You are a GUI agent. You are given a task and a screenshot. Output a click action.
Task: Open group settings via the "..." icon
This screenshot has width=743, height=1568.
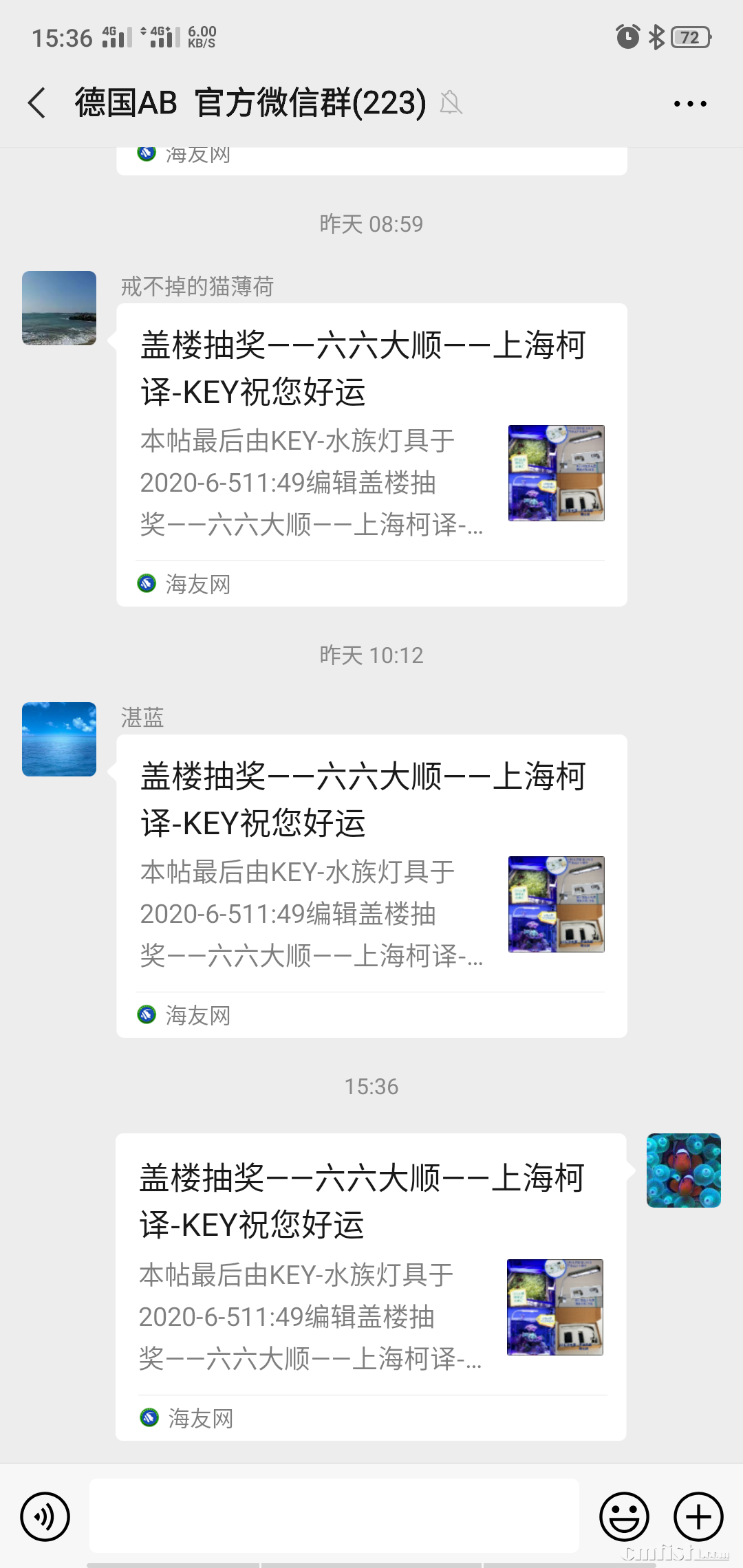pos(689,103)
